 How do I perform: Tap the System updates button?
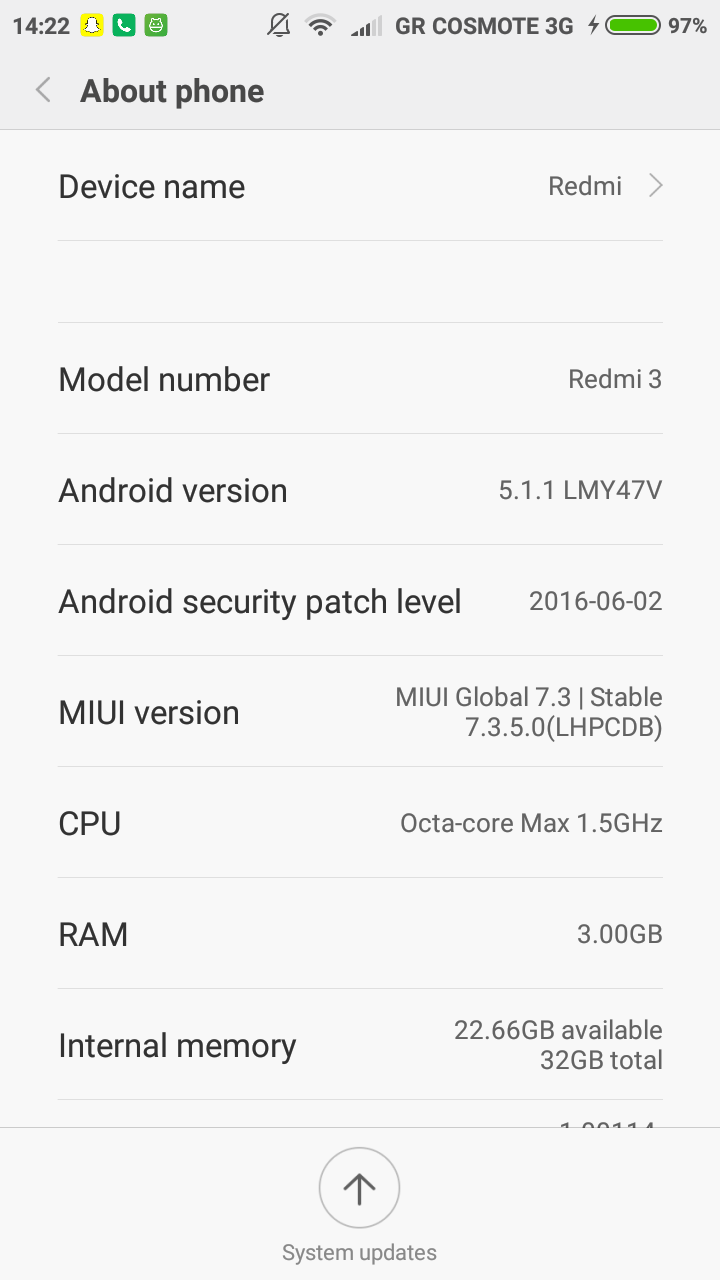[359, 1188]
